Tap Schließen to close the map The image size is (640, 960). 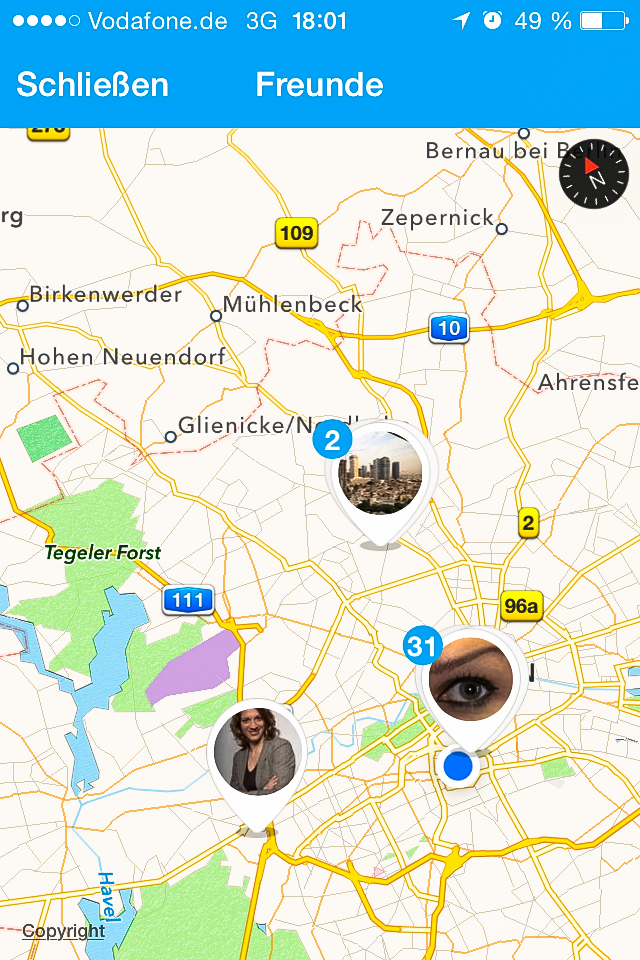click(x=92, y=85)
